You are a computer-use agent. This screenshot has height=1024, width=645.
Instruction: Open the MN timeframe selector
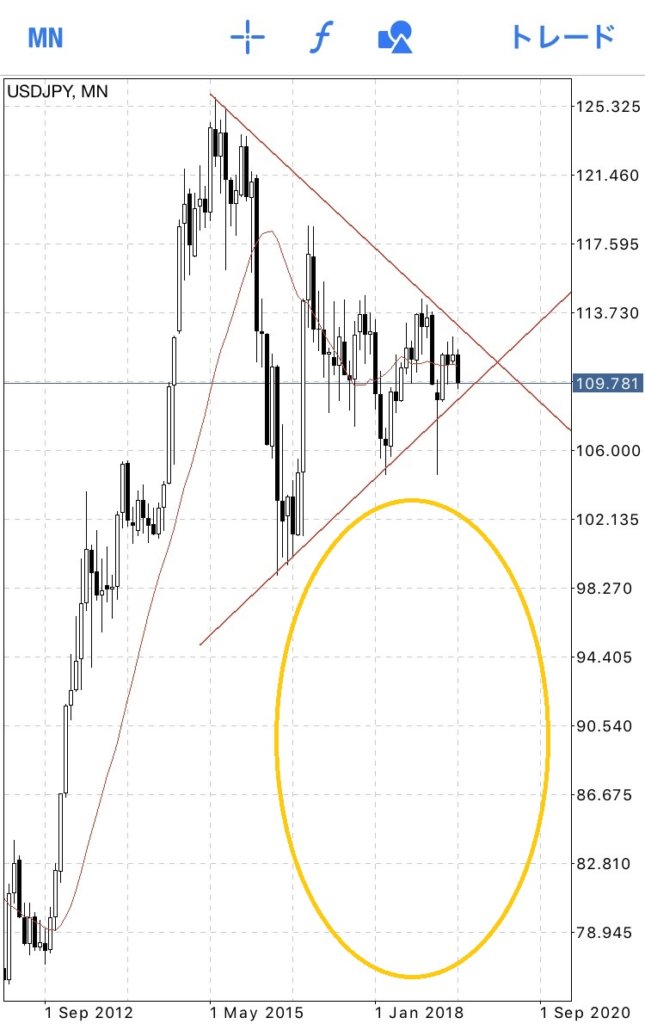[45, 38]
